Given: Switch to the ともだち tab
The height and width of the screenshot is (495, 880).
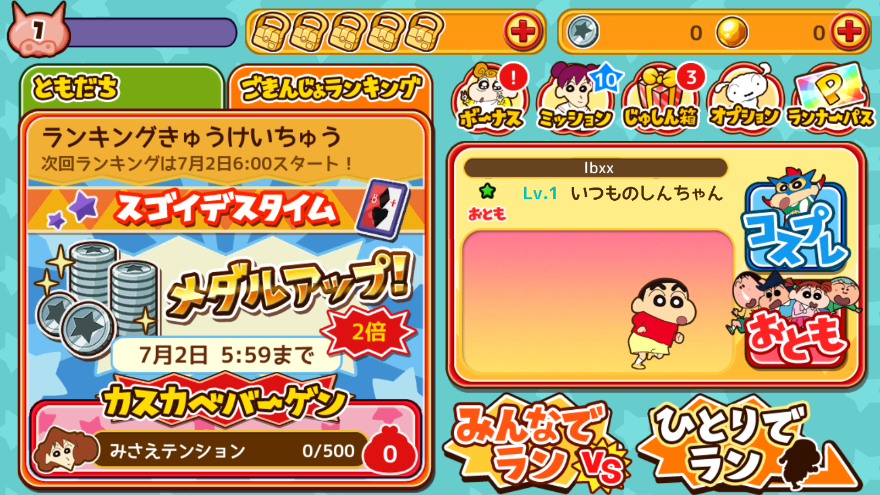Looking at the screenshot, I should click(120, 88).
